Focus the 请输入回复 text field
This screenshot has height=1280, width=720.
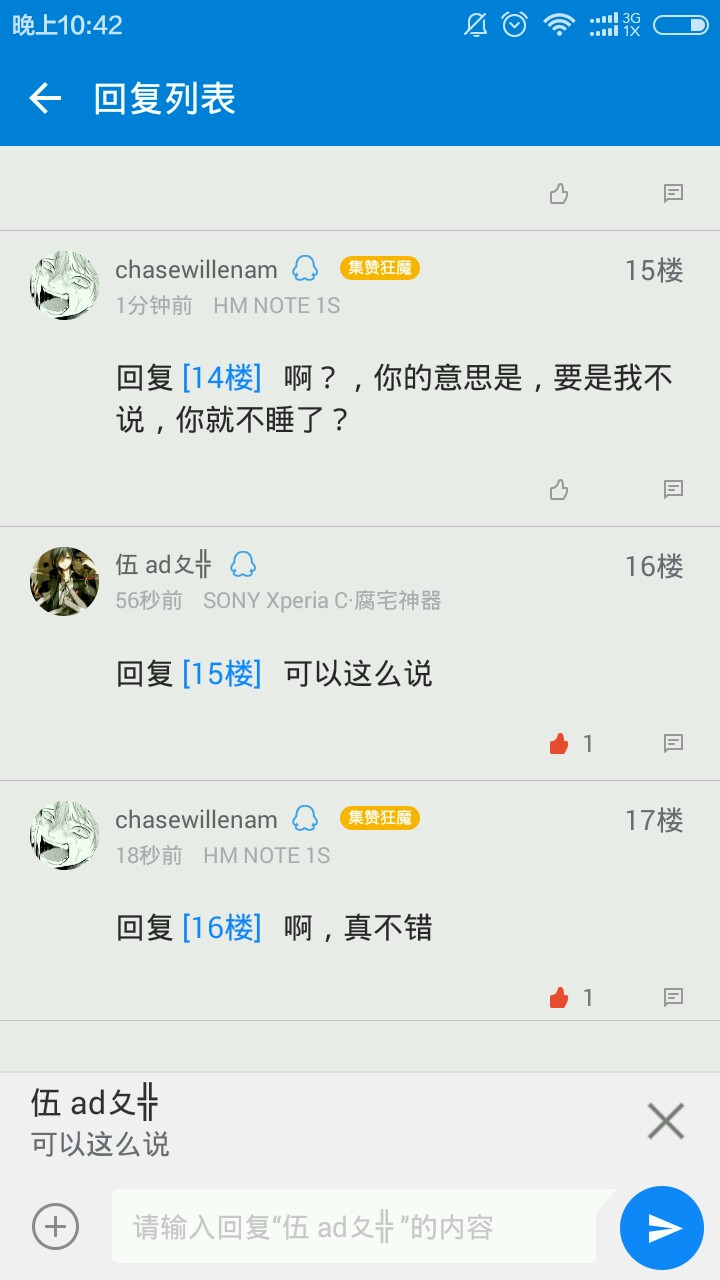coord(360,1227)
